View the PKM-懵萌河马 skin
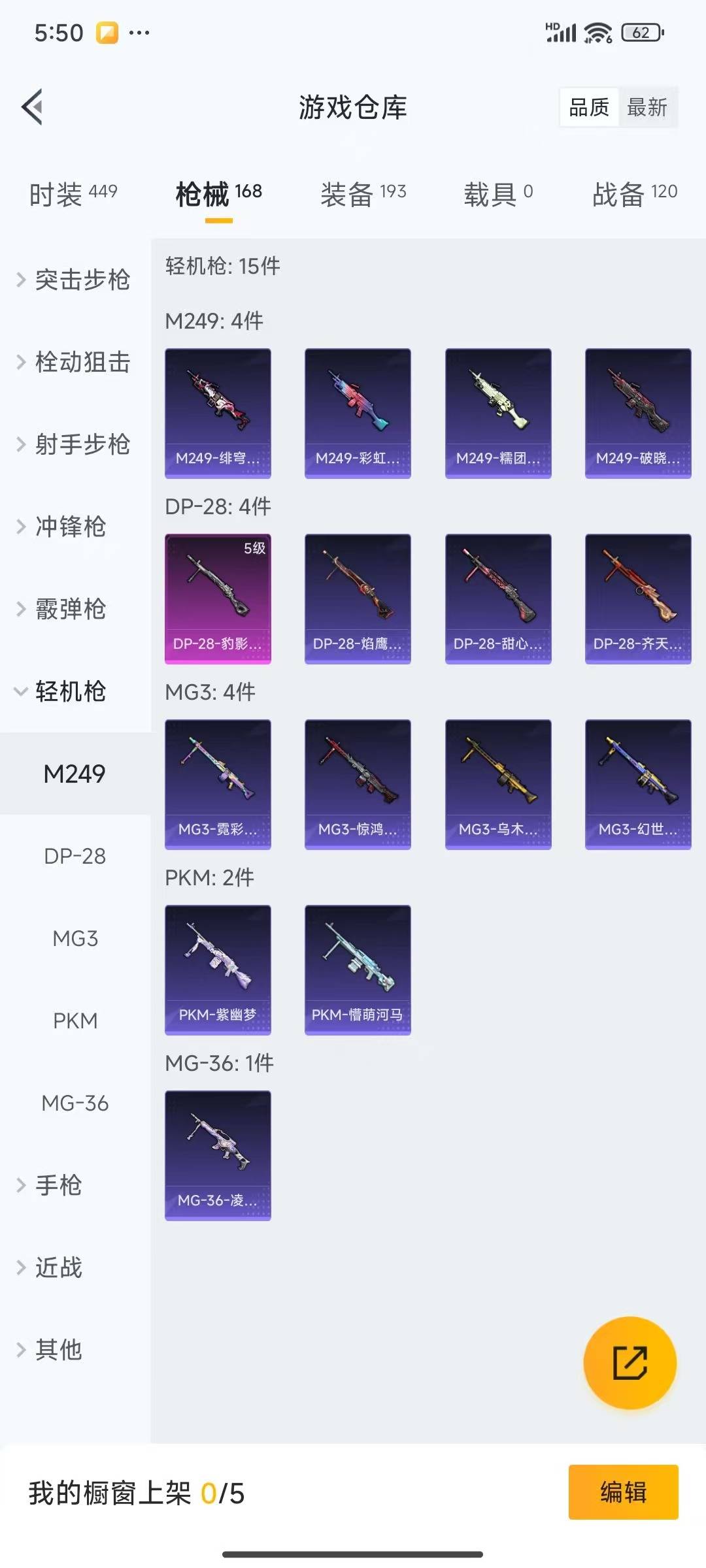Image resolution: width=706 pixels, height=1568 pixels. (358, 970)
